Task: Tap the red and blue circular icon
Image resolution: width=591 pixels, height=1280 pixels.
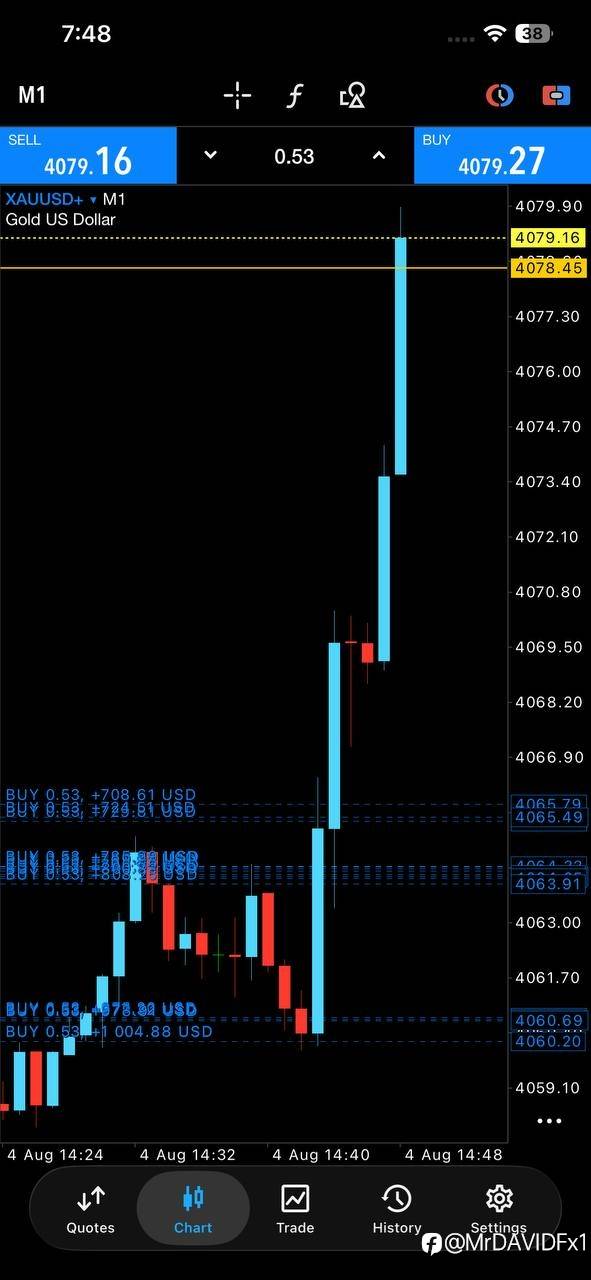Action: 499,96
